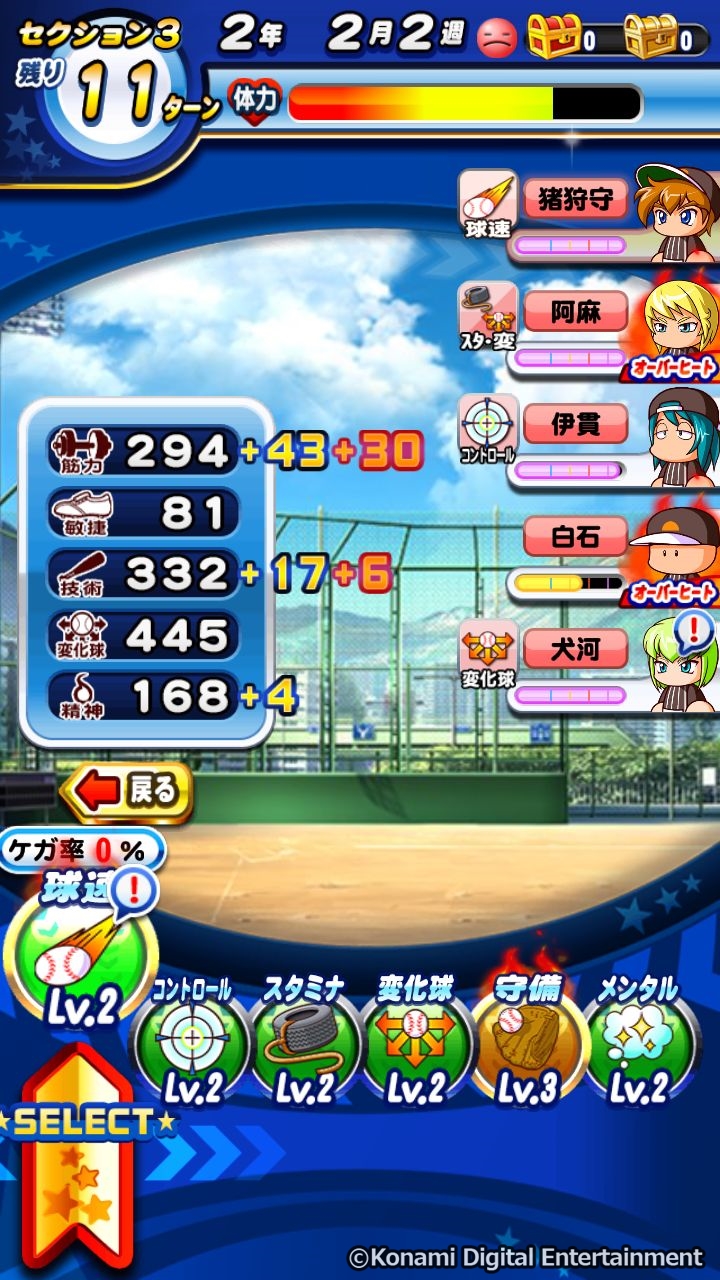Open 白石 character entry
The height and width of the screenshot is (1280, 720).
pos(590,552)
